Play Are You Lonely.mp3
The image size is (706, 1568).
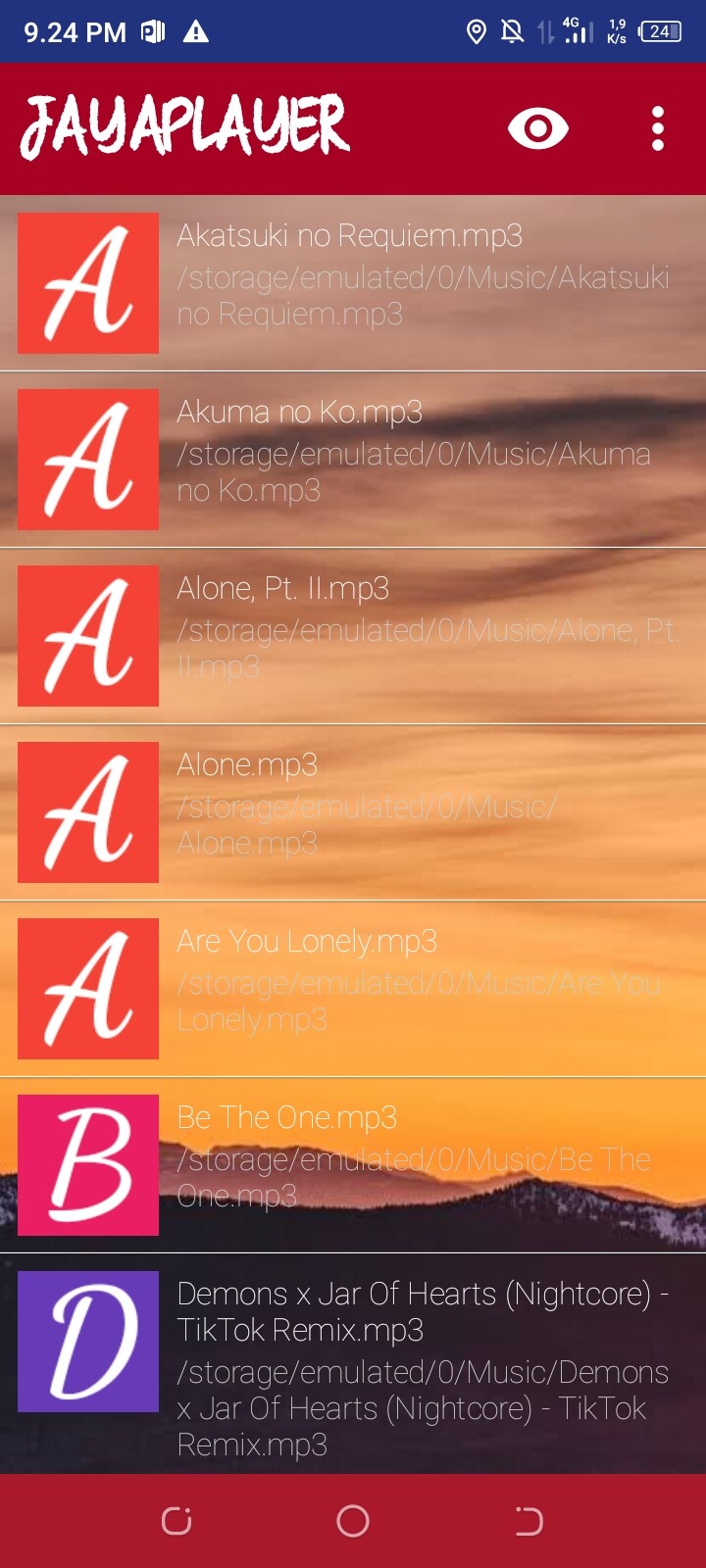pos(353,989)
